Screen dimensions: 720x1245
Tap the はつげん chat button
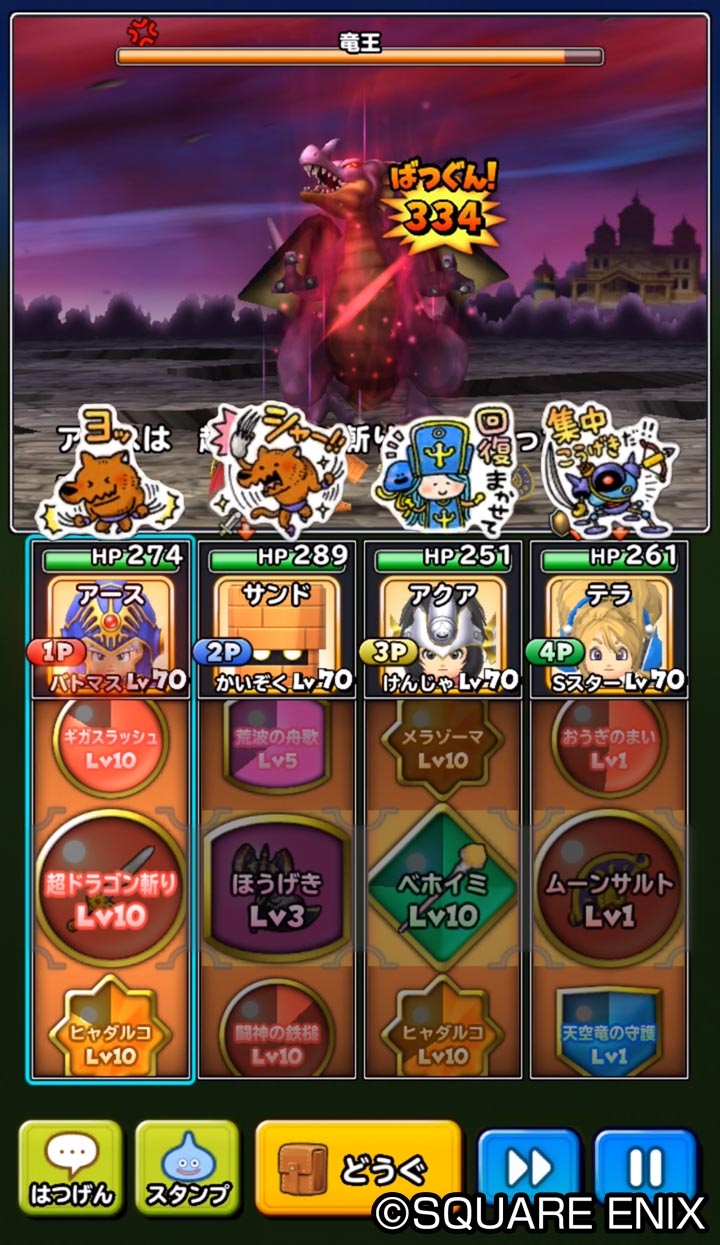point(69,1167)
